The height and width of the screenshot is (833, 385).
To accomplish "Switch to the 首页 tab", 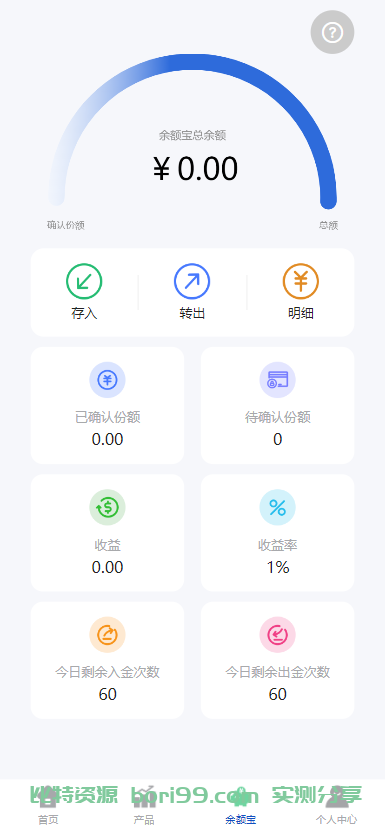I will point(48,806).
